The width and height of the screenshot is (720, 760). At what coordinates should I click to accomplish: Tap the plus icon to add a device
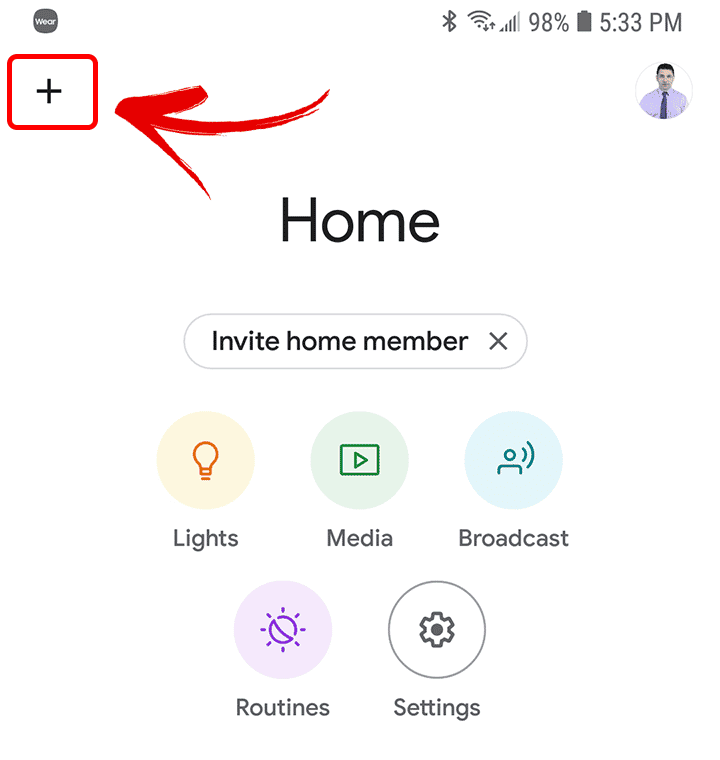[x=50, y=92]
